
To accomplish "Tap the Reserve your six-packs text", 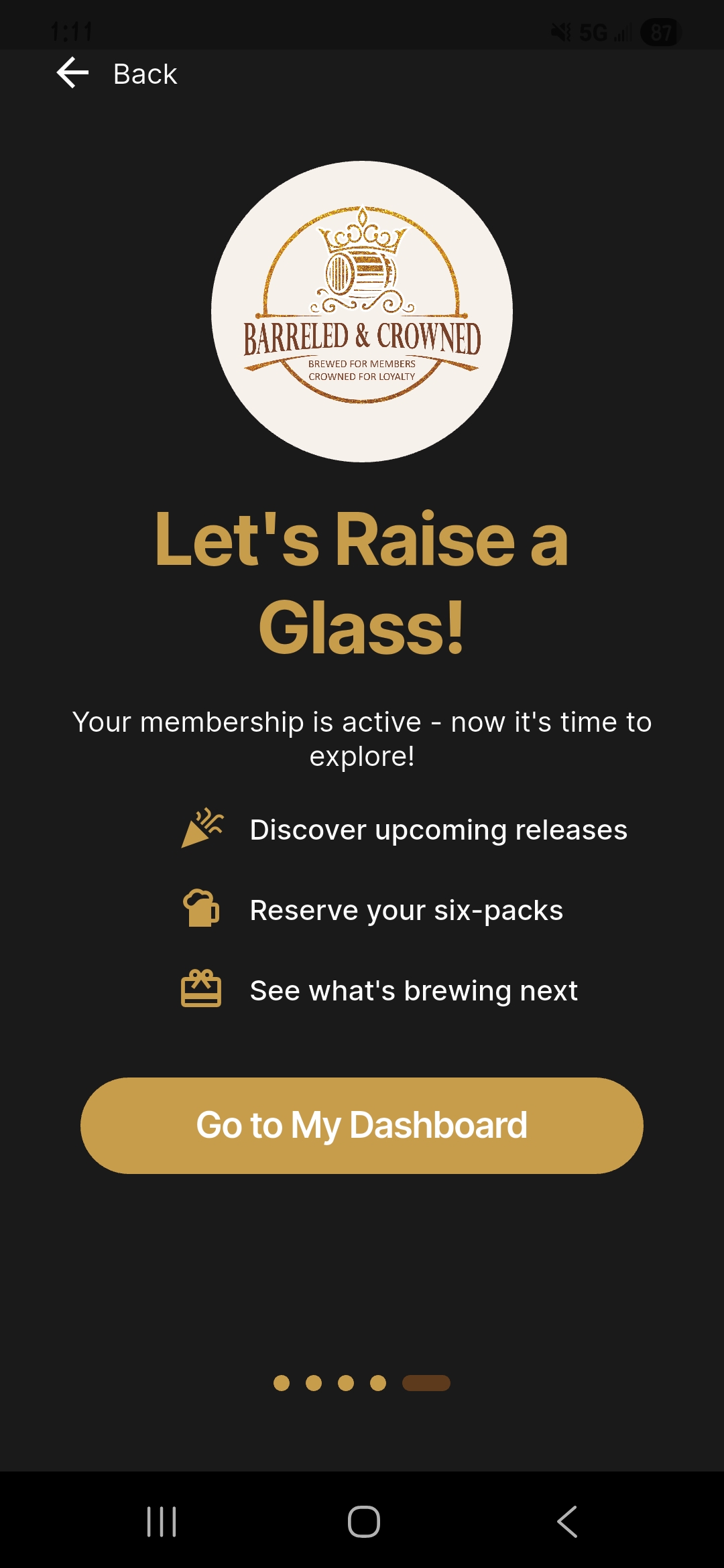I will pyautogui.click(x=406, y=910).
